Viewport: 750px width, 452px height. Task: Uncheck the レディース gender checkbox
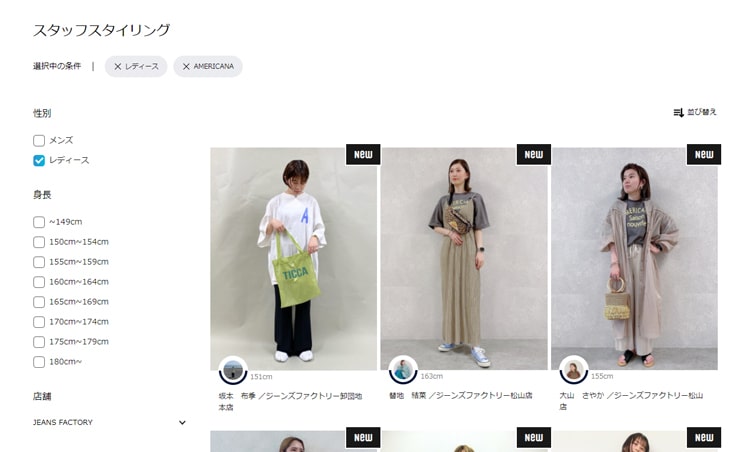(39, 161)
